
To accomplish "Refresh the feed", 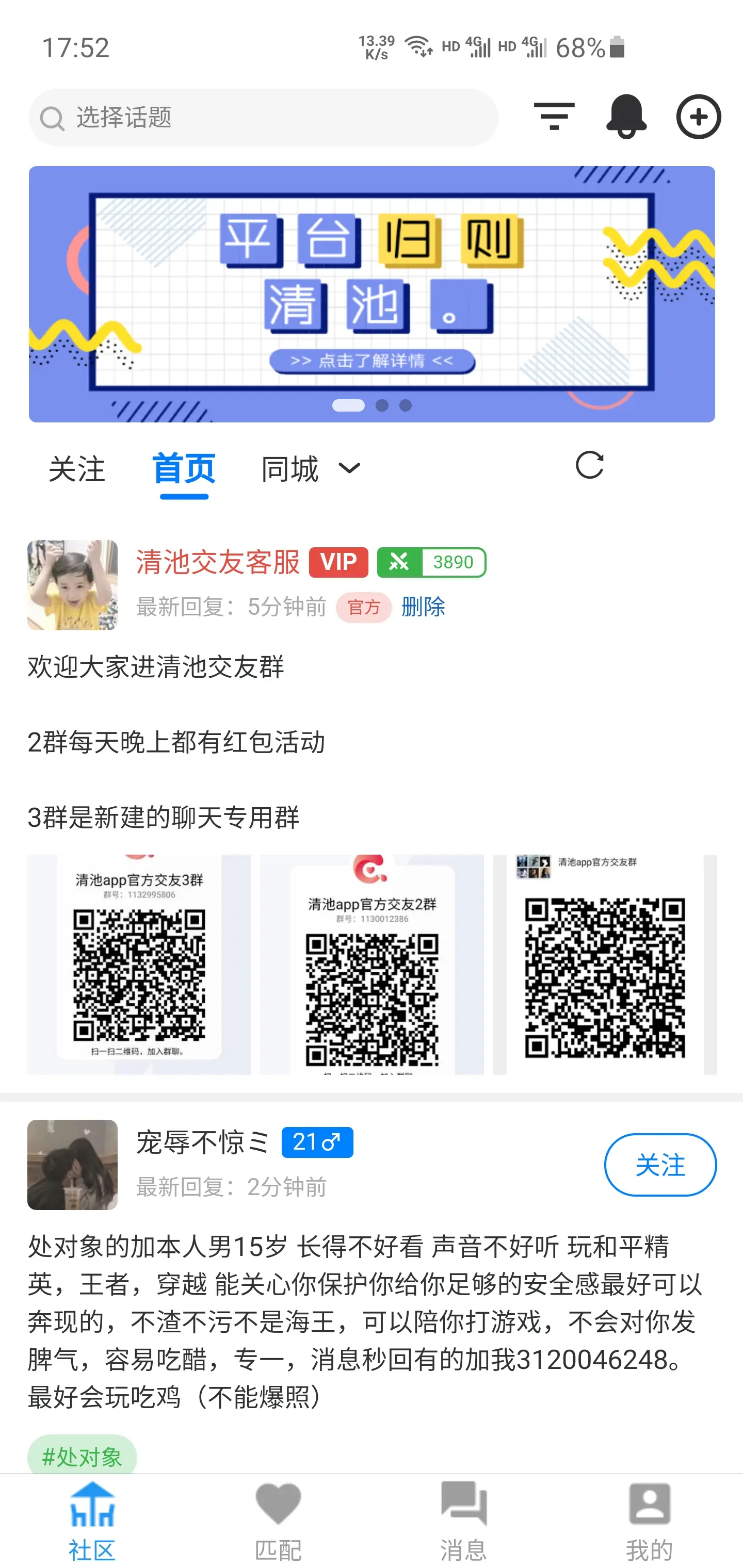I will click(x=589, y=466).
